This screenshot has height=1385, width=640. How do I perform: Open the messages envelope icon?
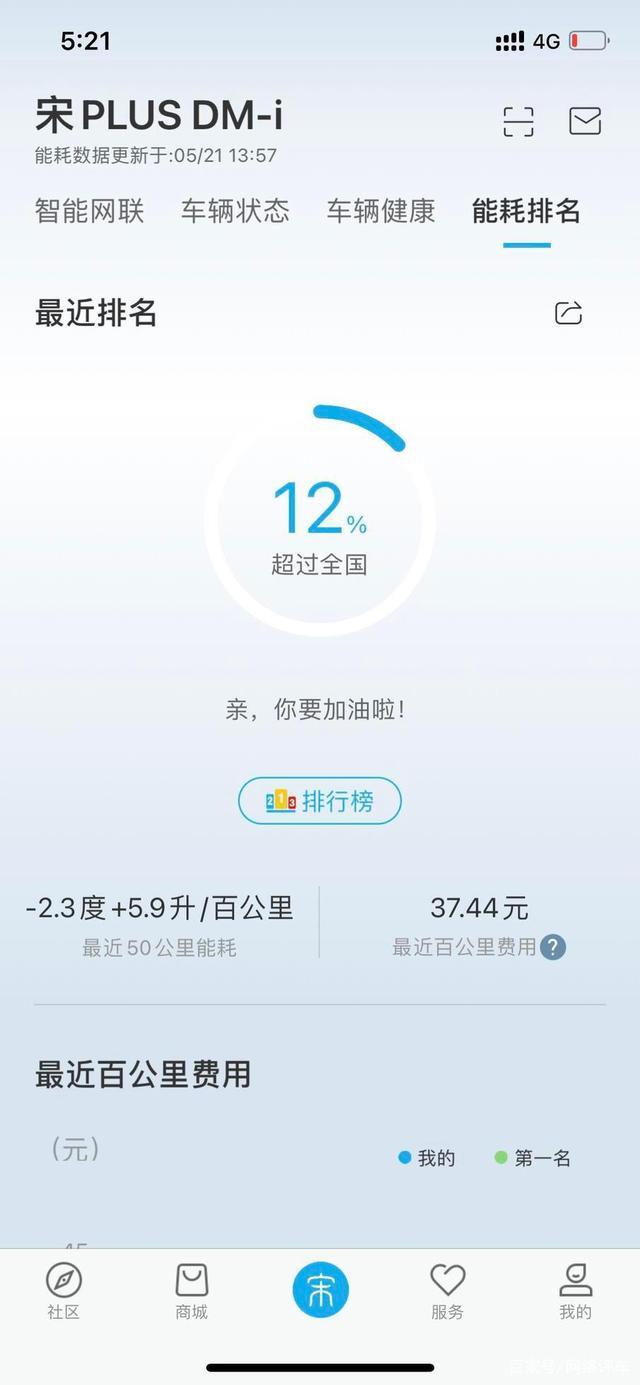pyautogui.click(x=585, y=121)
